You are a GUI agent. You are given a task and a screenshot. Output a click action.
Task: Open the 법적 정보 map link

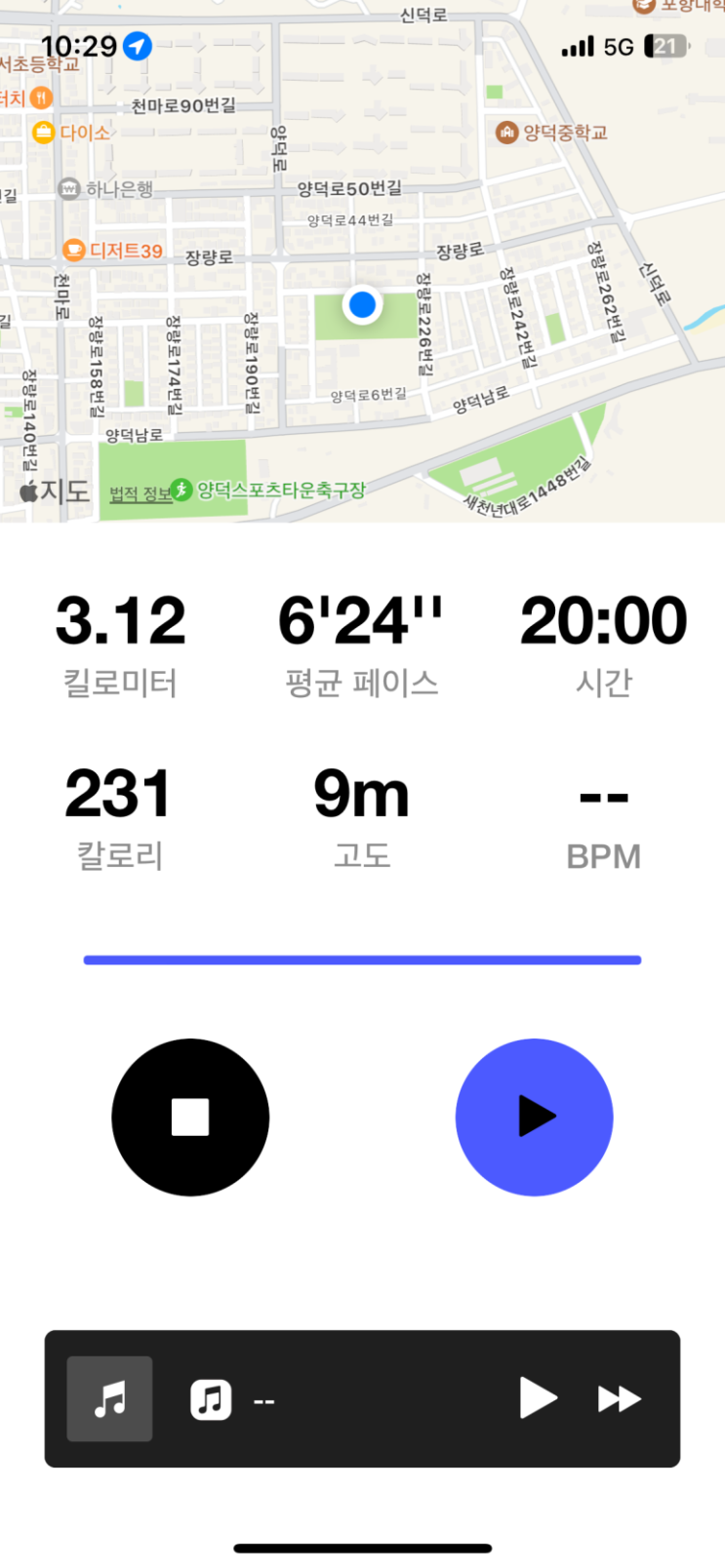(140, 494)
